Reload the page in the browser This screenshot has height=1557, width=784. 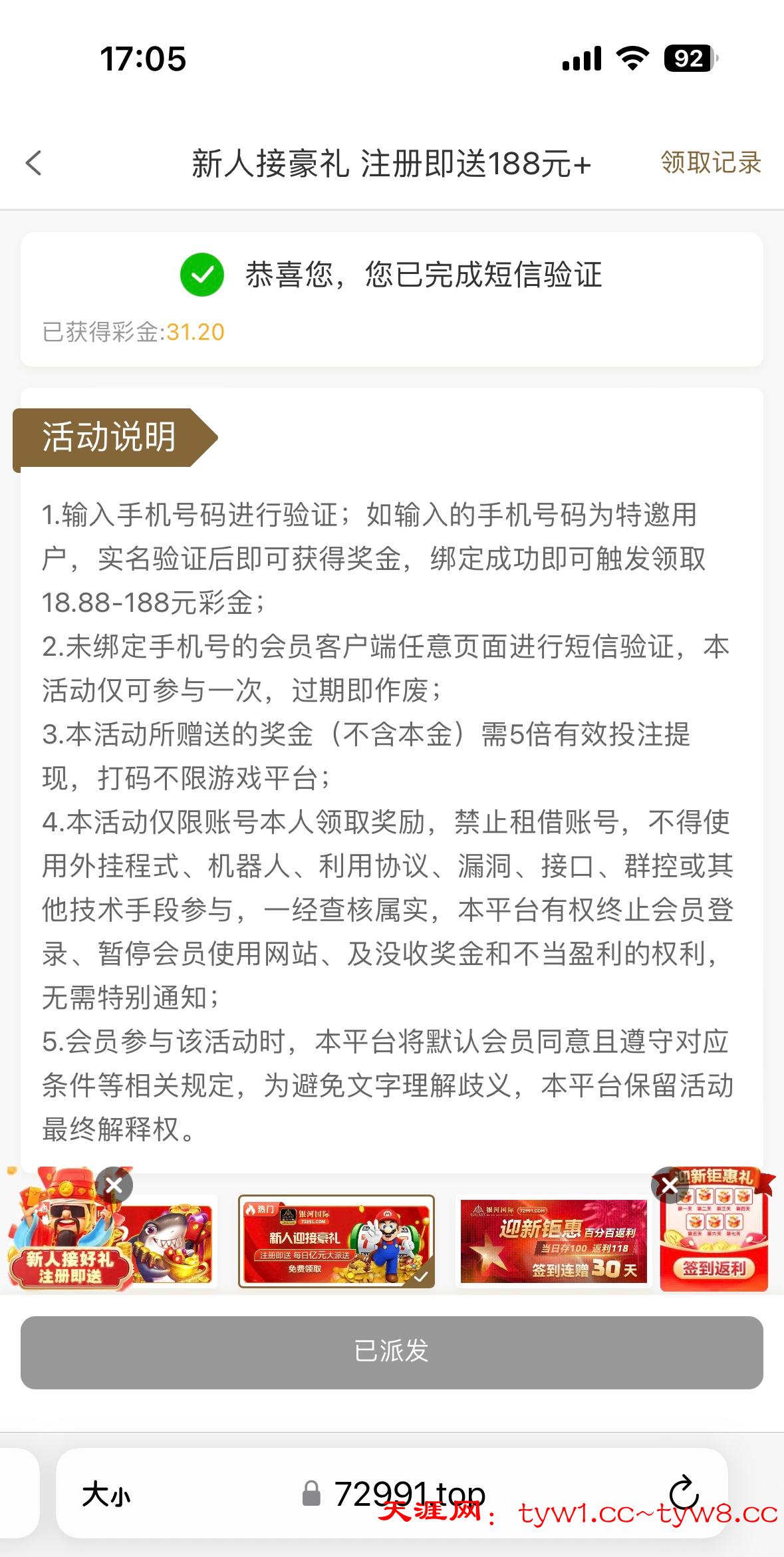coord(683,1494)
